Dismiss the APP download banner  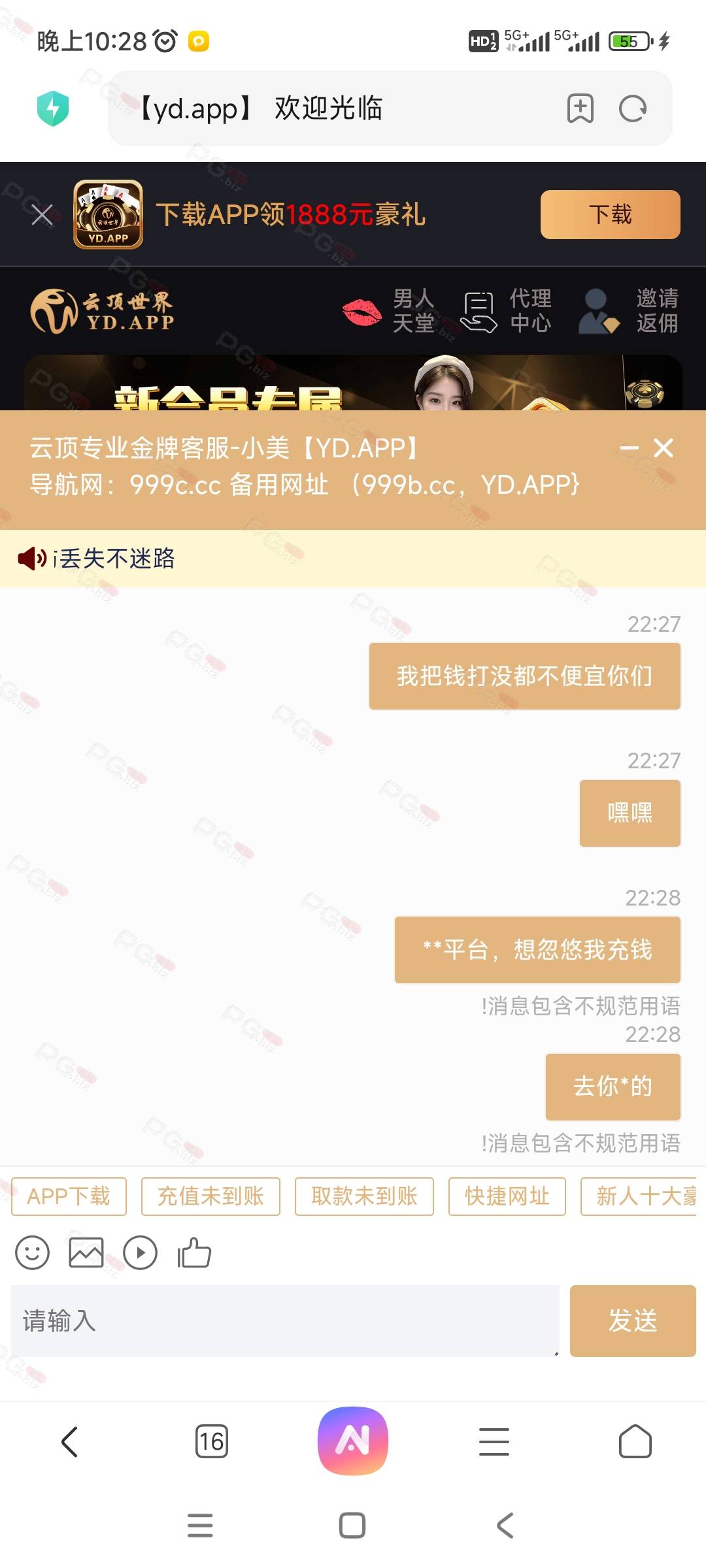click(42, 214)
